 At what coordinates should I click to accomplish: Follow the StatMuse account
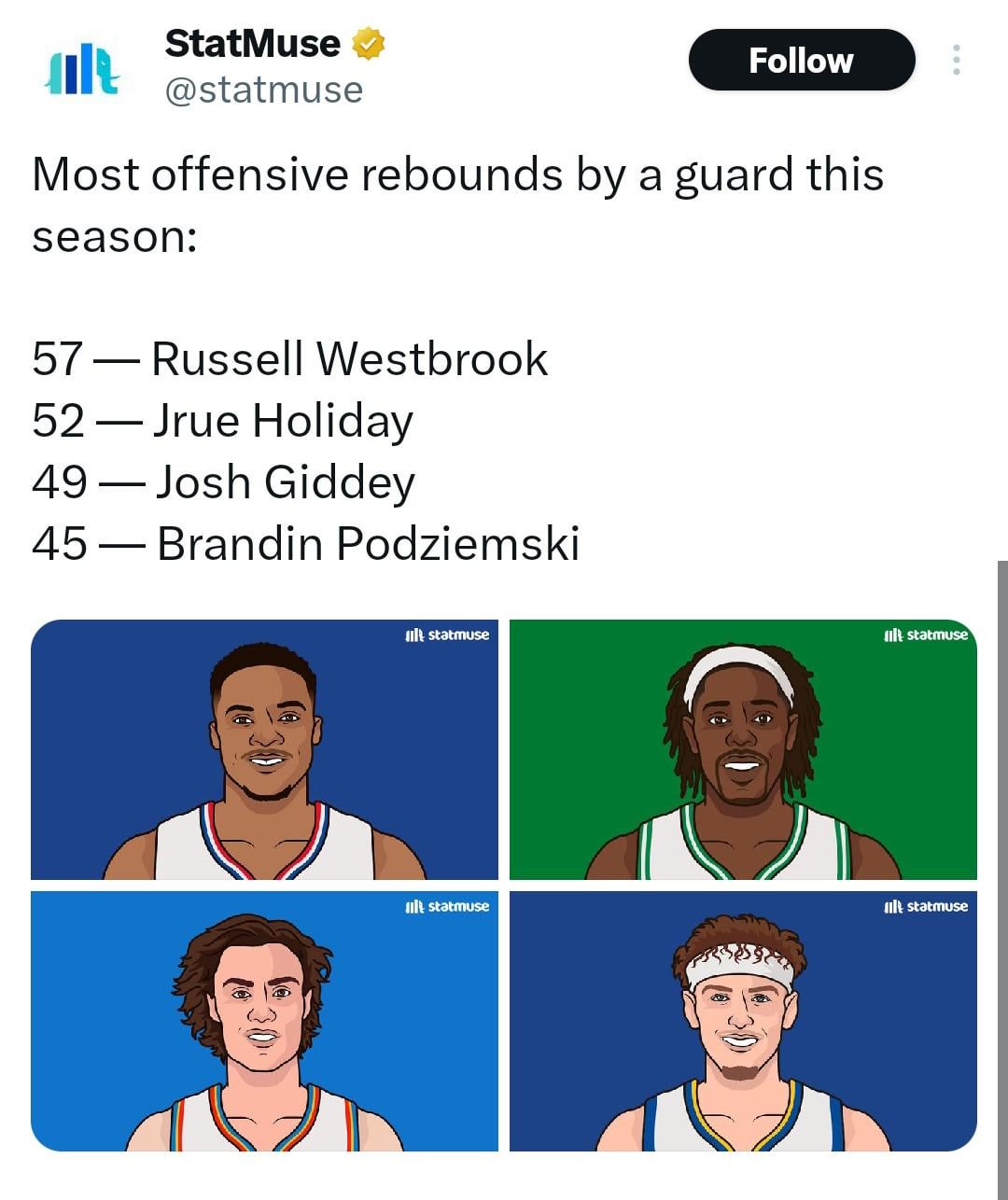pos(801,61)
